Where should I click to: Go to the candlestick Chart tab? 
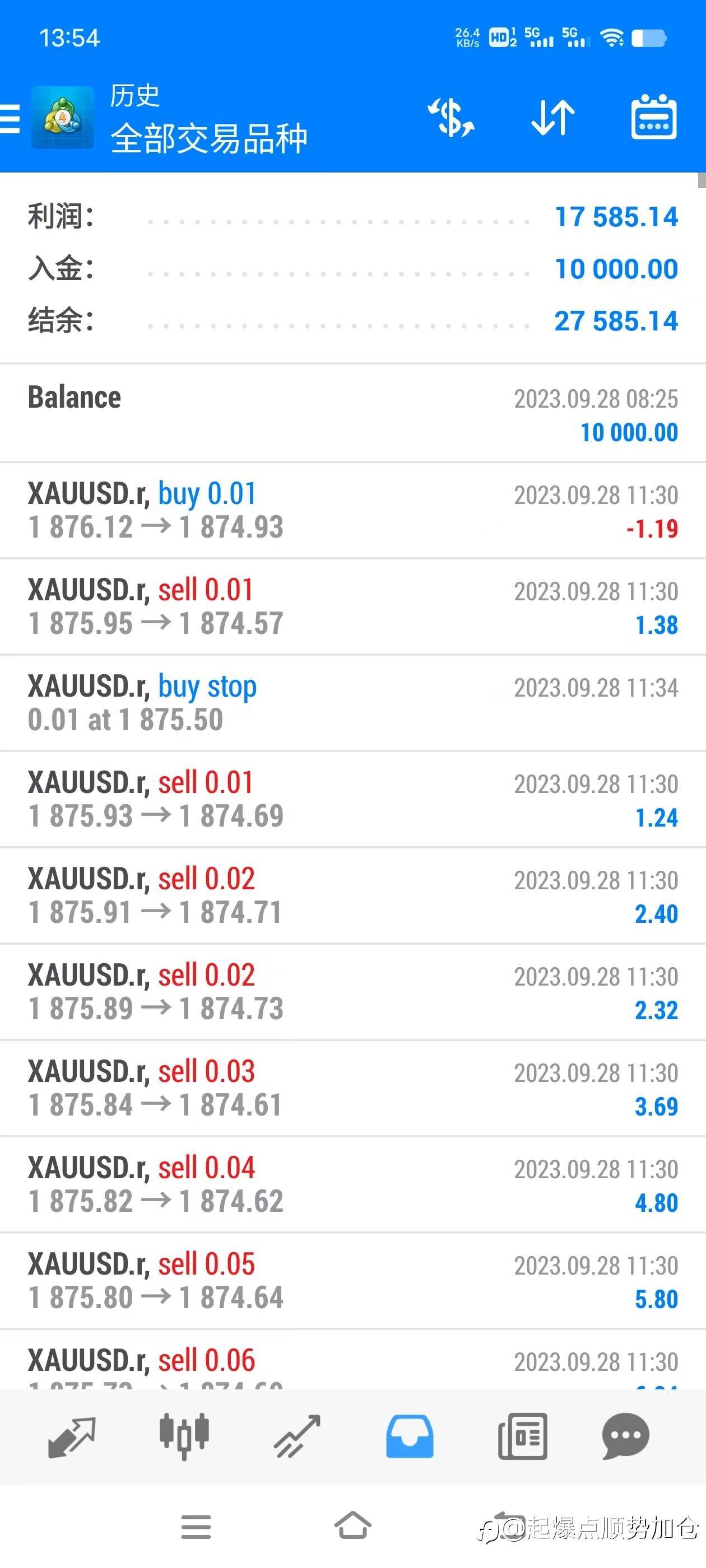[x=184, y=1436]
